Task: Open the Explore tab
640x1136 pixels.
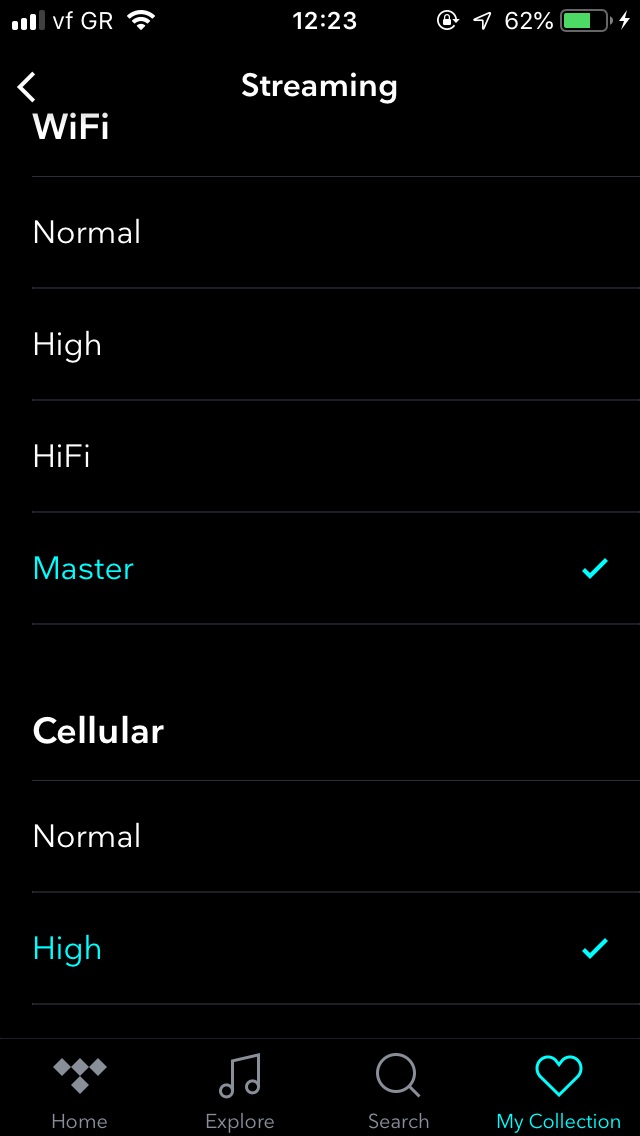Action: [x=239, y=1092]
